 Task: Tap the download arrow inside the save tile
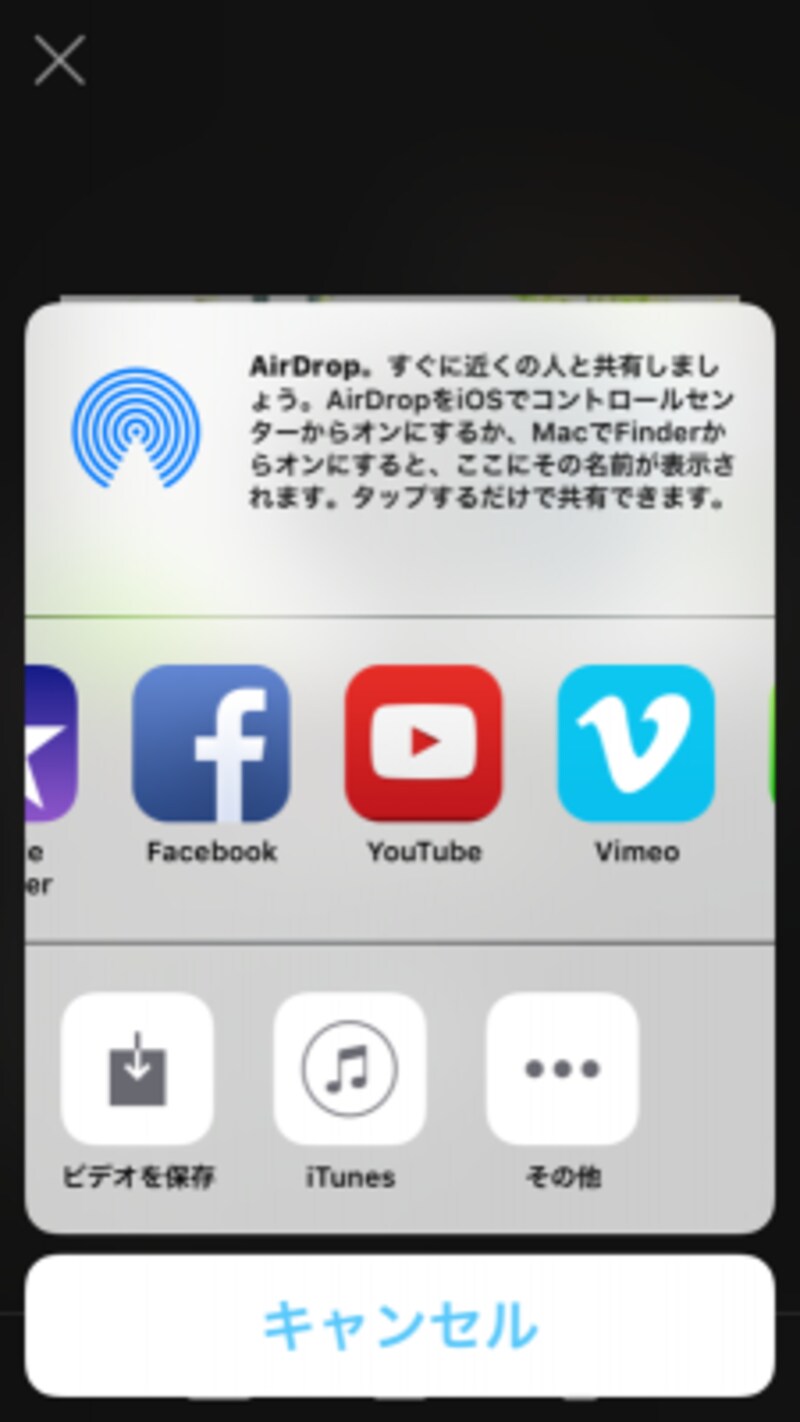coord(137,1068)
